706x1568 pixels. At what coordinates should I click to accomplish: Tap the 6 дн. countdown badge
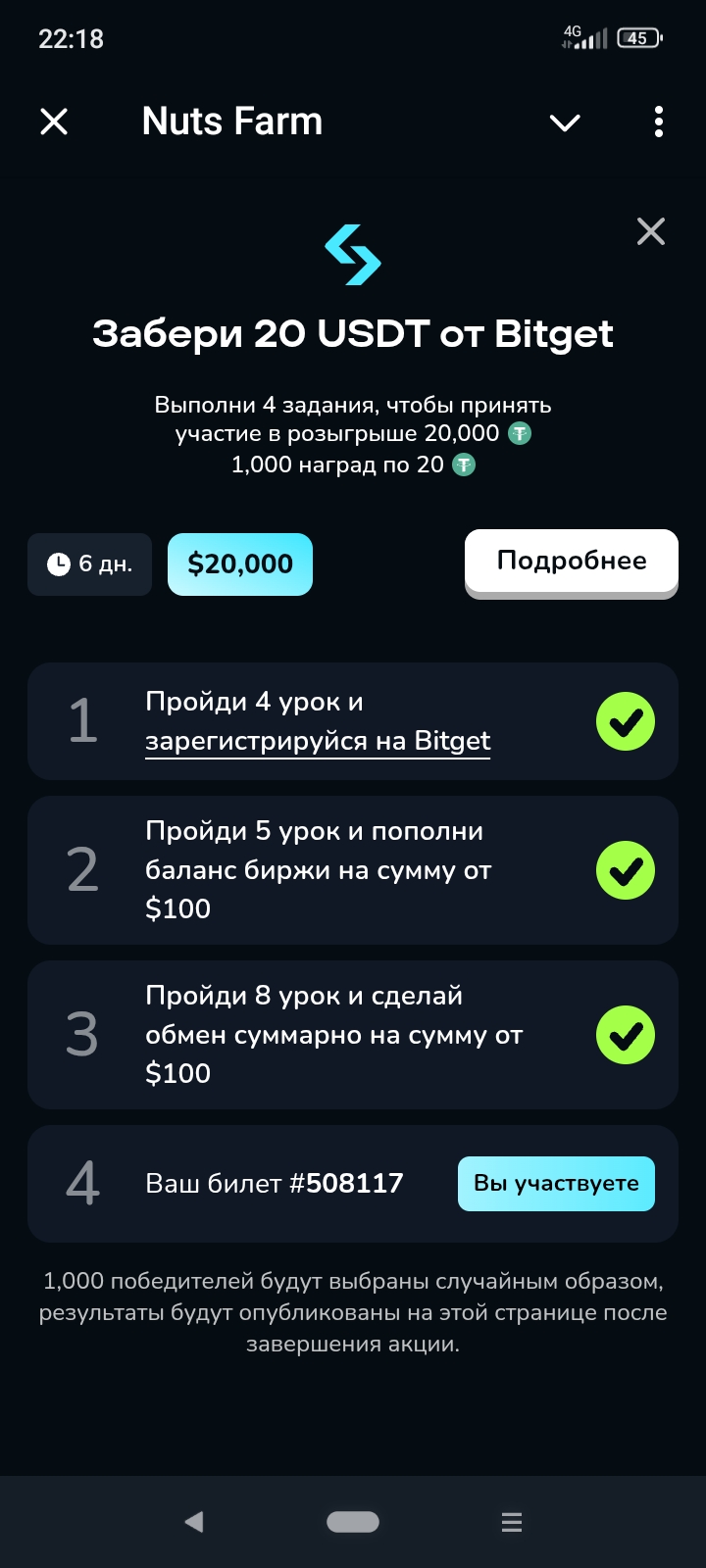pyautogui.click(x=89, y=564)
